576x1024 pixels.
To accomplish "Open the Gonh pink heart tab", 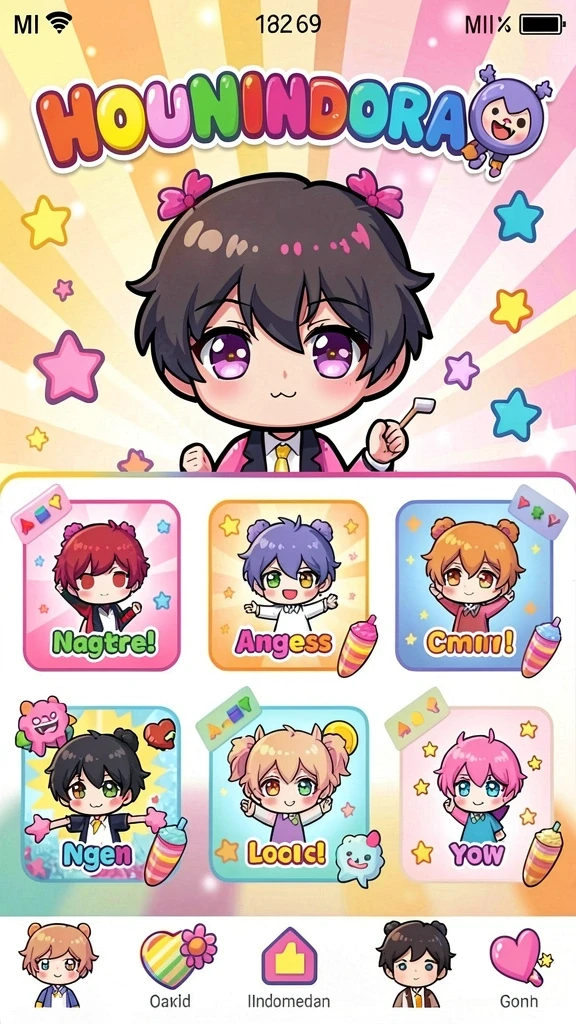I will [x=519, y=967].
